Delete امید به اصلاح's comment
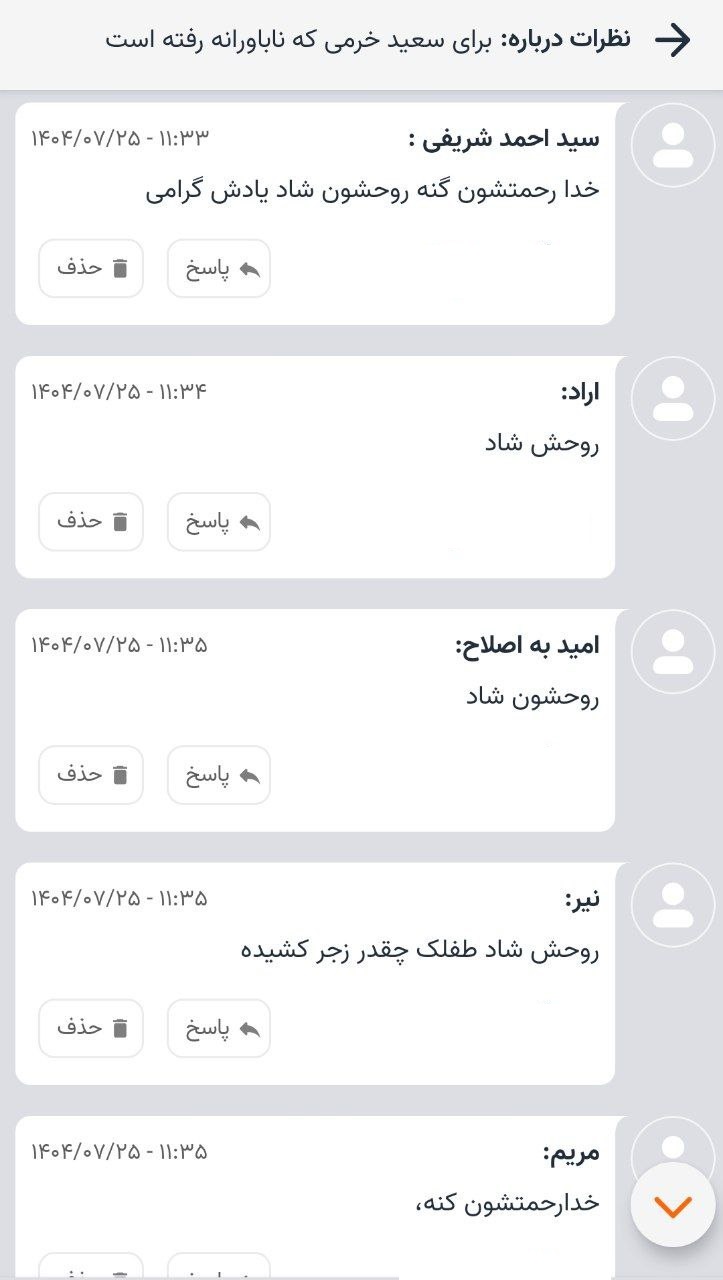 pyautogui.click(x=91, y=775)
